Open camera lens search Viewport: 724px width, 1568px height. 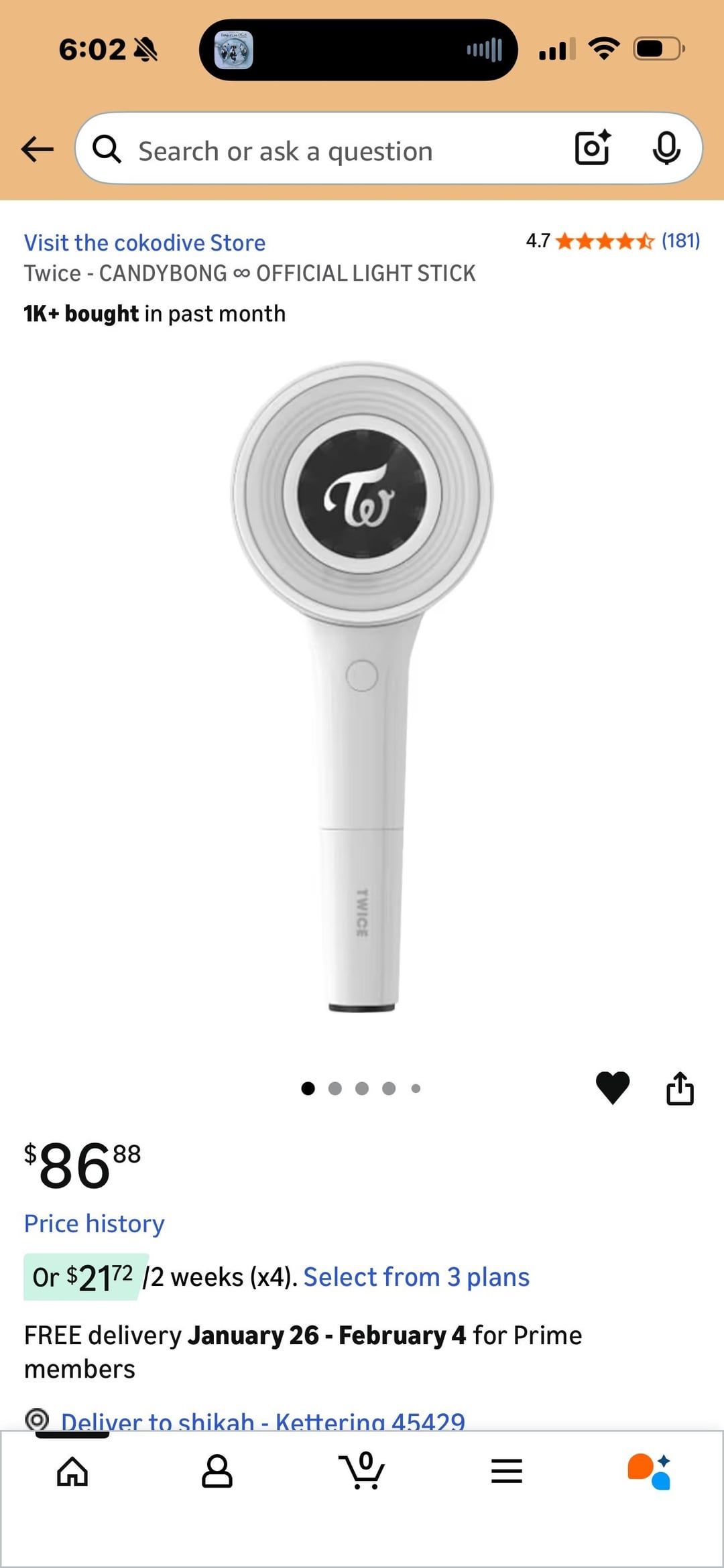(x=593, y=148)
